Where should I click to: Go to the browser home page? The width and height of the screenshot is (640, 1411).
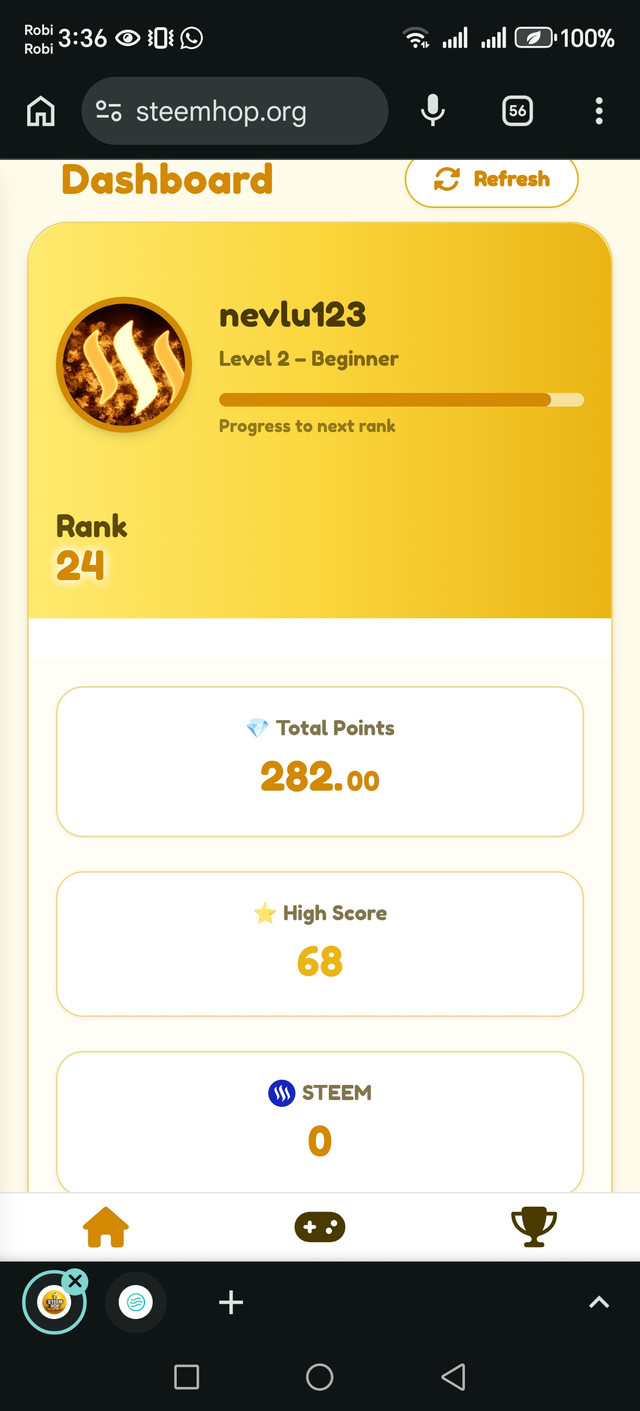coord(40,111)
